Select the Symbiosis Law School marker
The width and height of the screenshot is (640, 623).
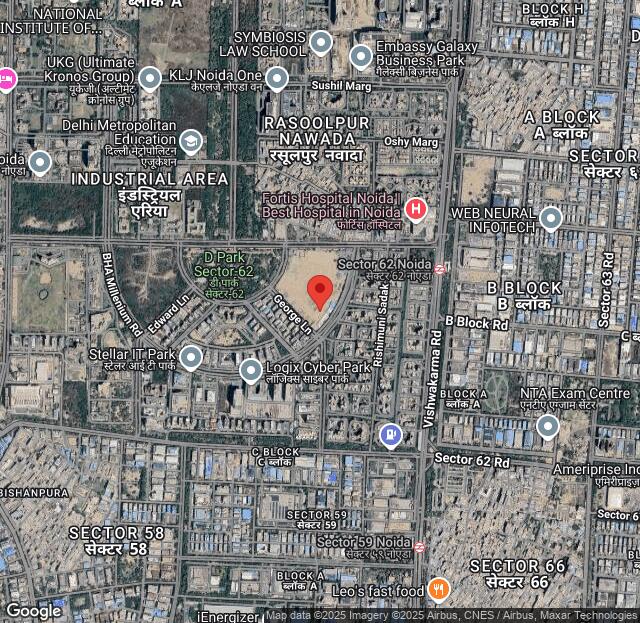(x=320, y=42)
